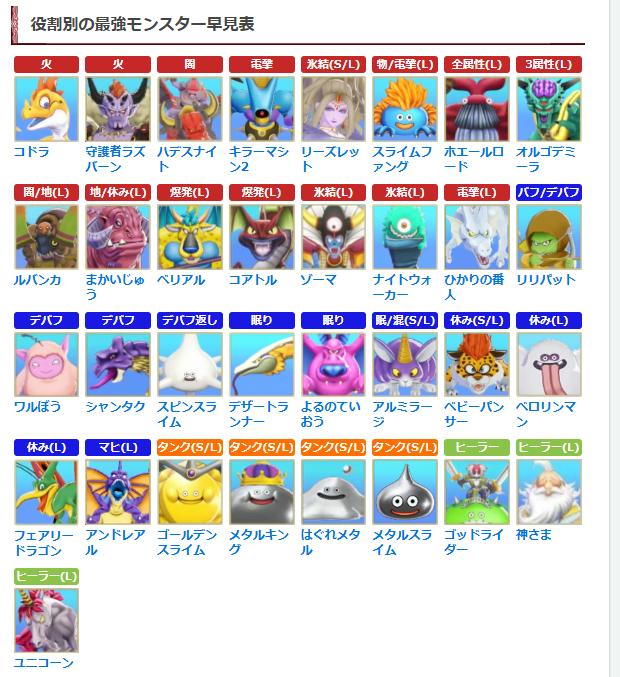Screen dimensions: 620x677
Task: Open the ワルぼう debuff monster
Action: click(38, 407)
